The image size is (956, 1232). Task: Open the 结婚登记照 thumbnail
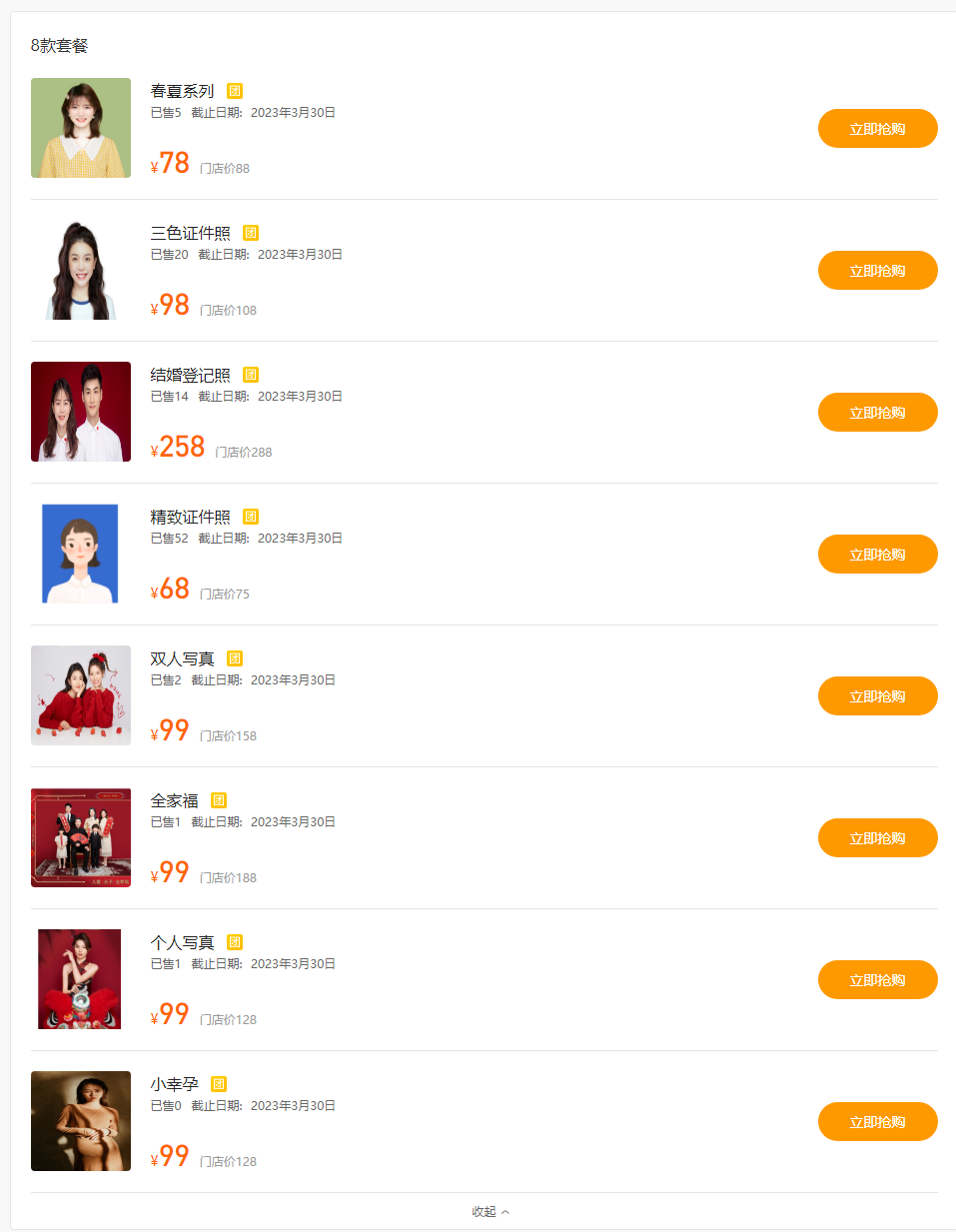tap(81, 412)
